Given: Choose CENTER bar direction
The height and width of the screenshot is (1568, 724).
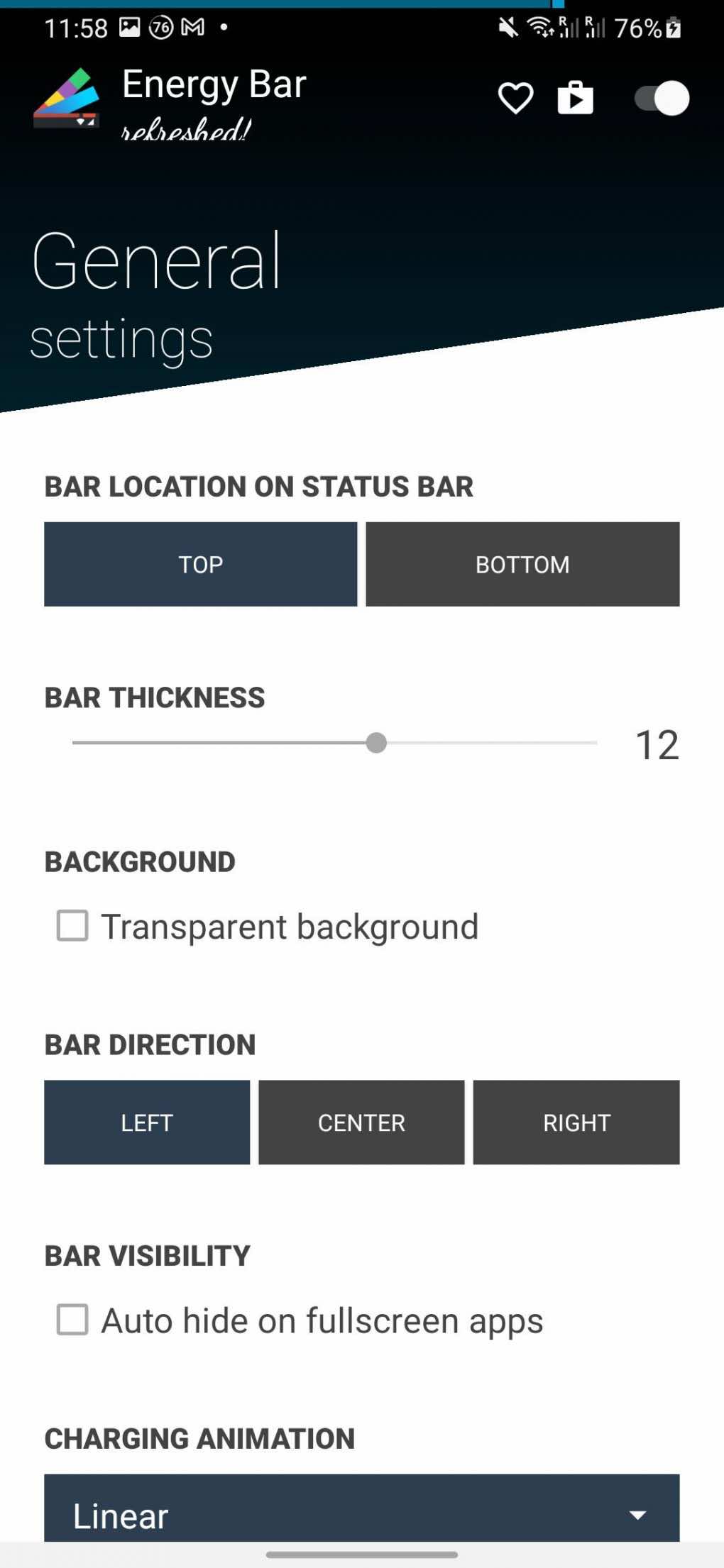Looking at the screenshot, I should click(361, 1122).
